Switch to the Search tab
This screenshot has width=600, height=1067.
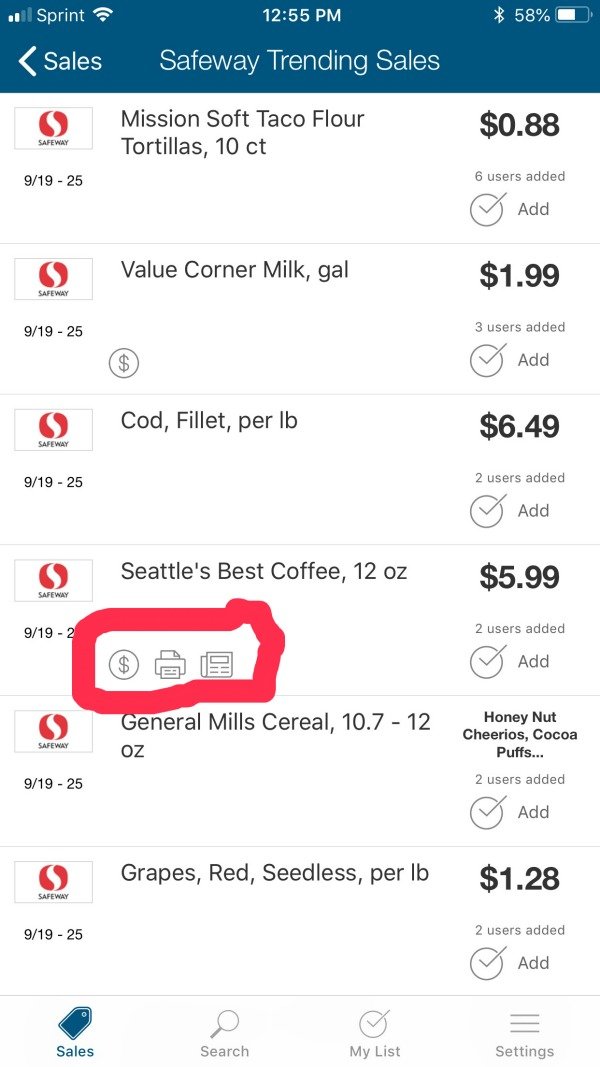click(x=224, y=1033)
